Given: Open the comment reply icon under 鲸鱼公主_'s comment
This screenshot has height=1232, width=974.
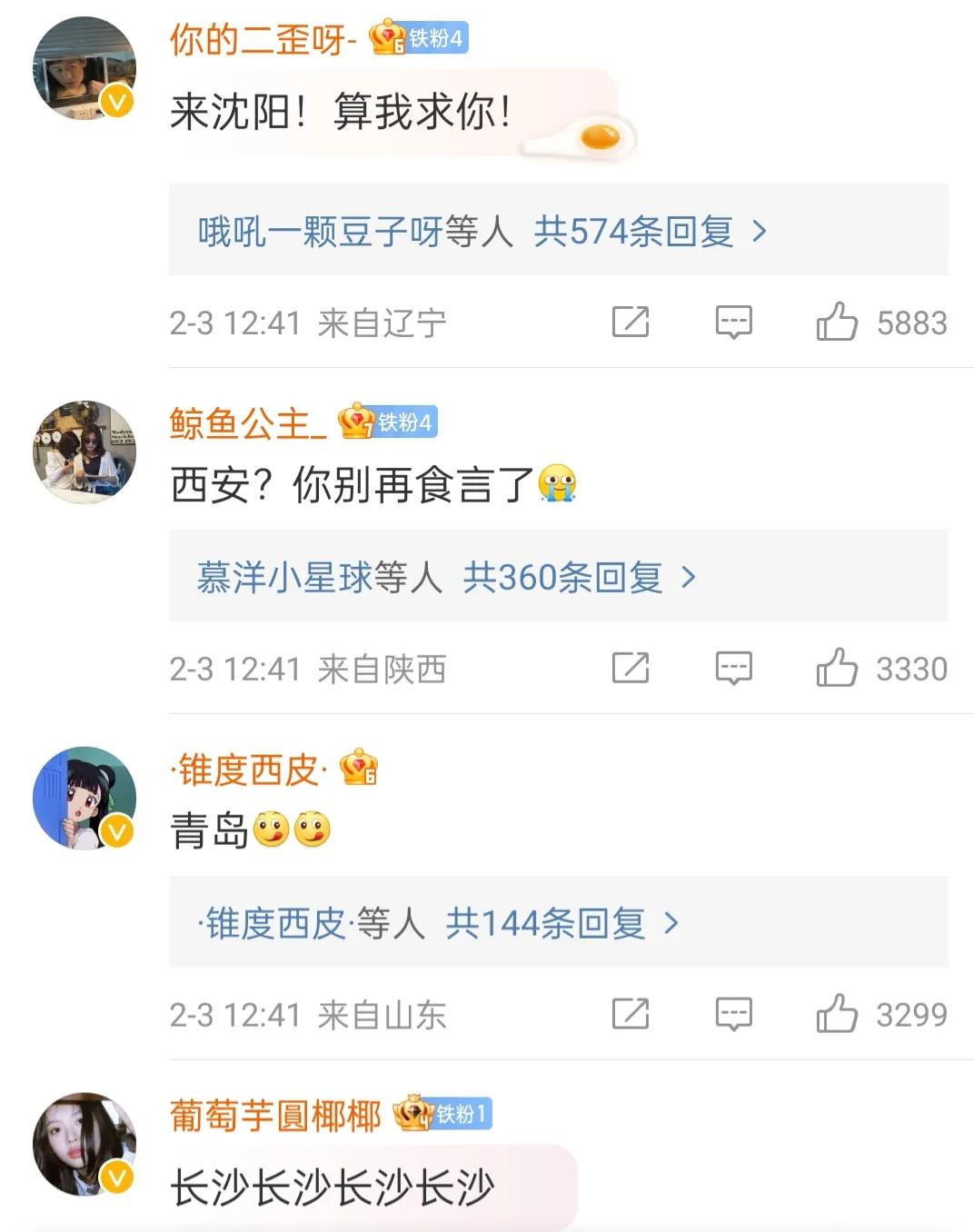Looking at the screenshot, I should click(732, 670).
